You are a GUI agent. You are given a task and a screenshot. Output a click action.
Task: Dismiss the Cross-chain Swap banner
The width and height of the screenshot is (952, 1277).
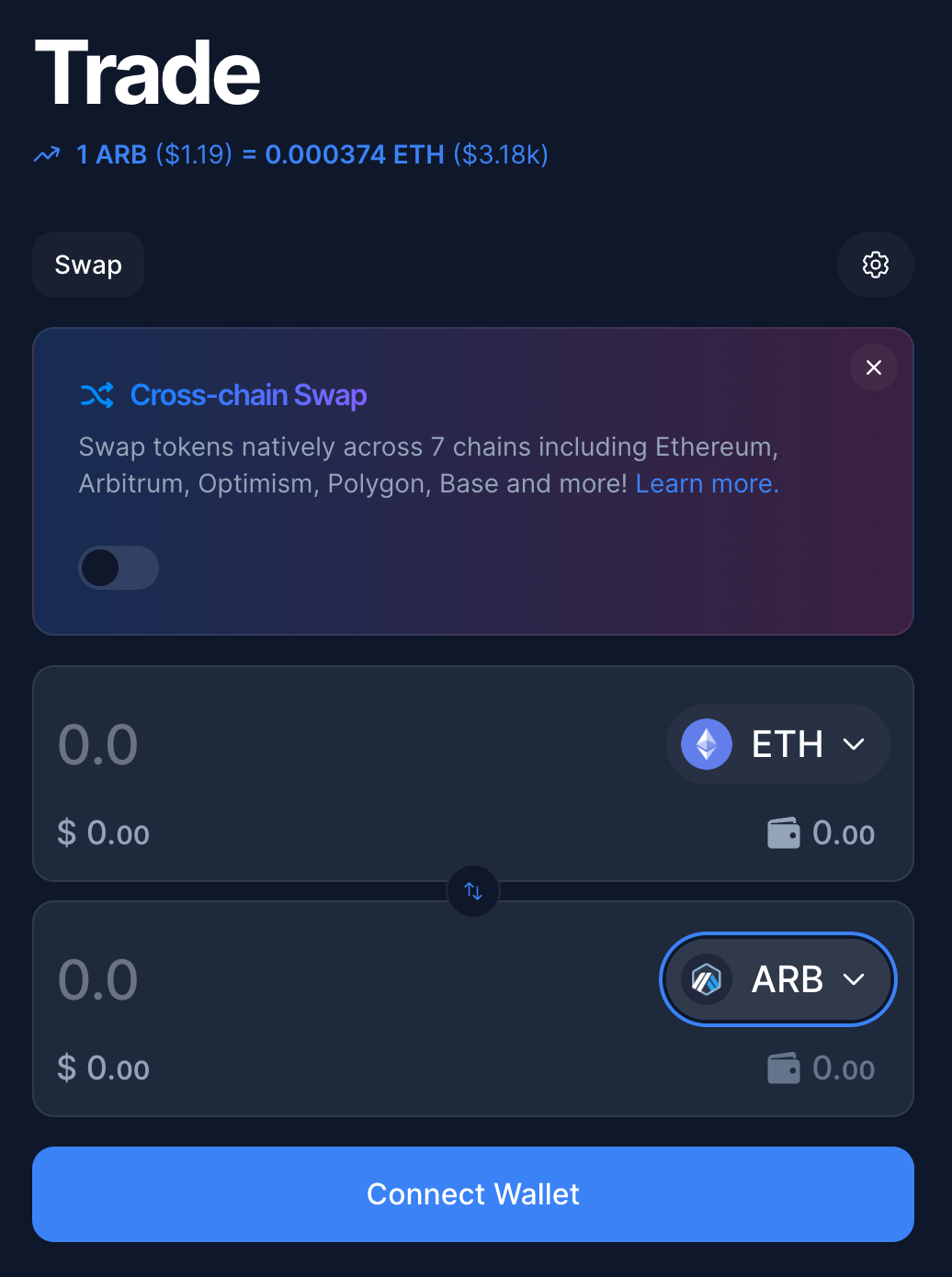(873, 367)
